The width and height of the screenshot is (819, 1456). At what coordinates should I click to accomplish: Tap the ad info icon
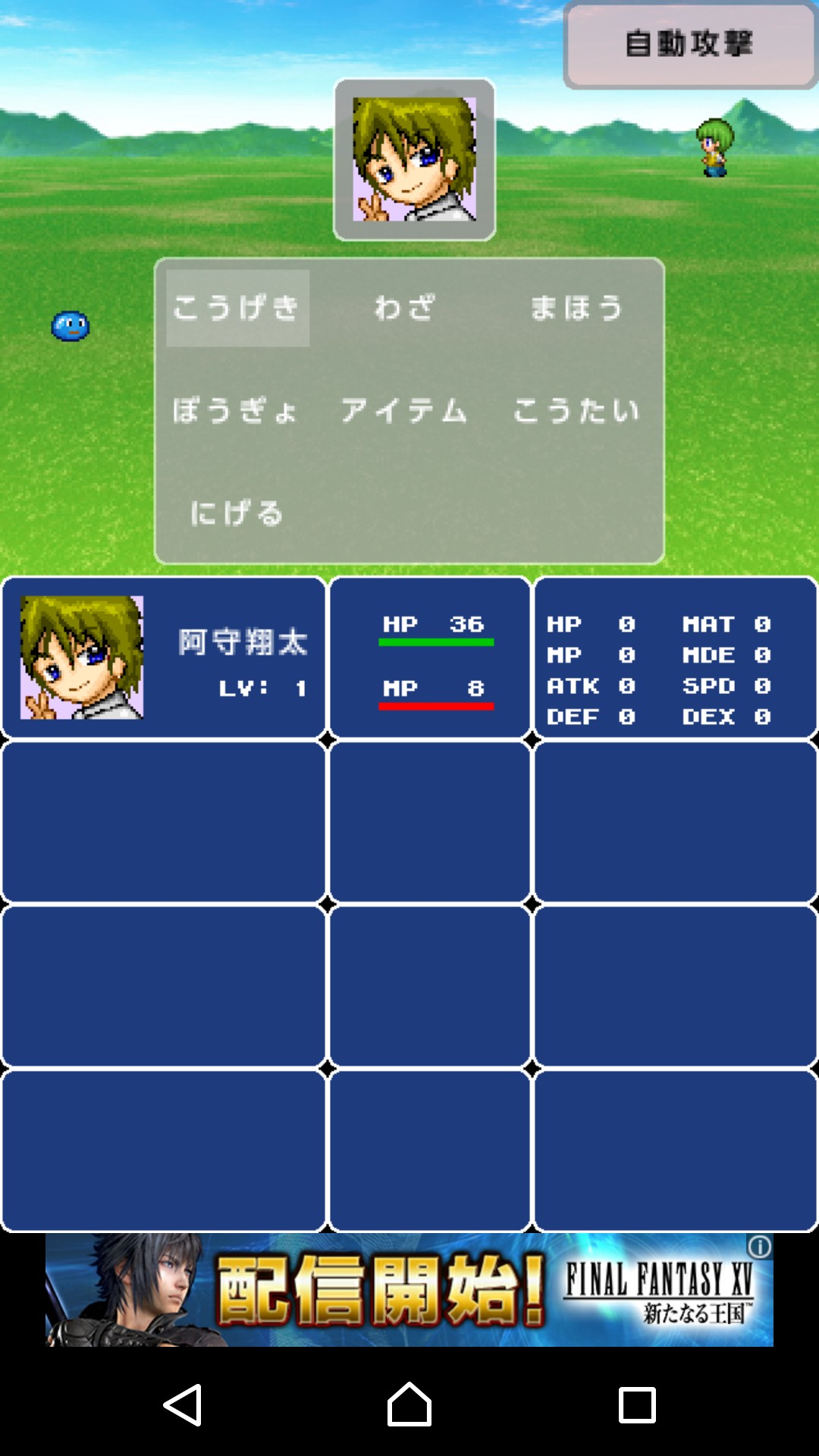pos(760,1247)
